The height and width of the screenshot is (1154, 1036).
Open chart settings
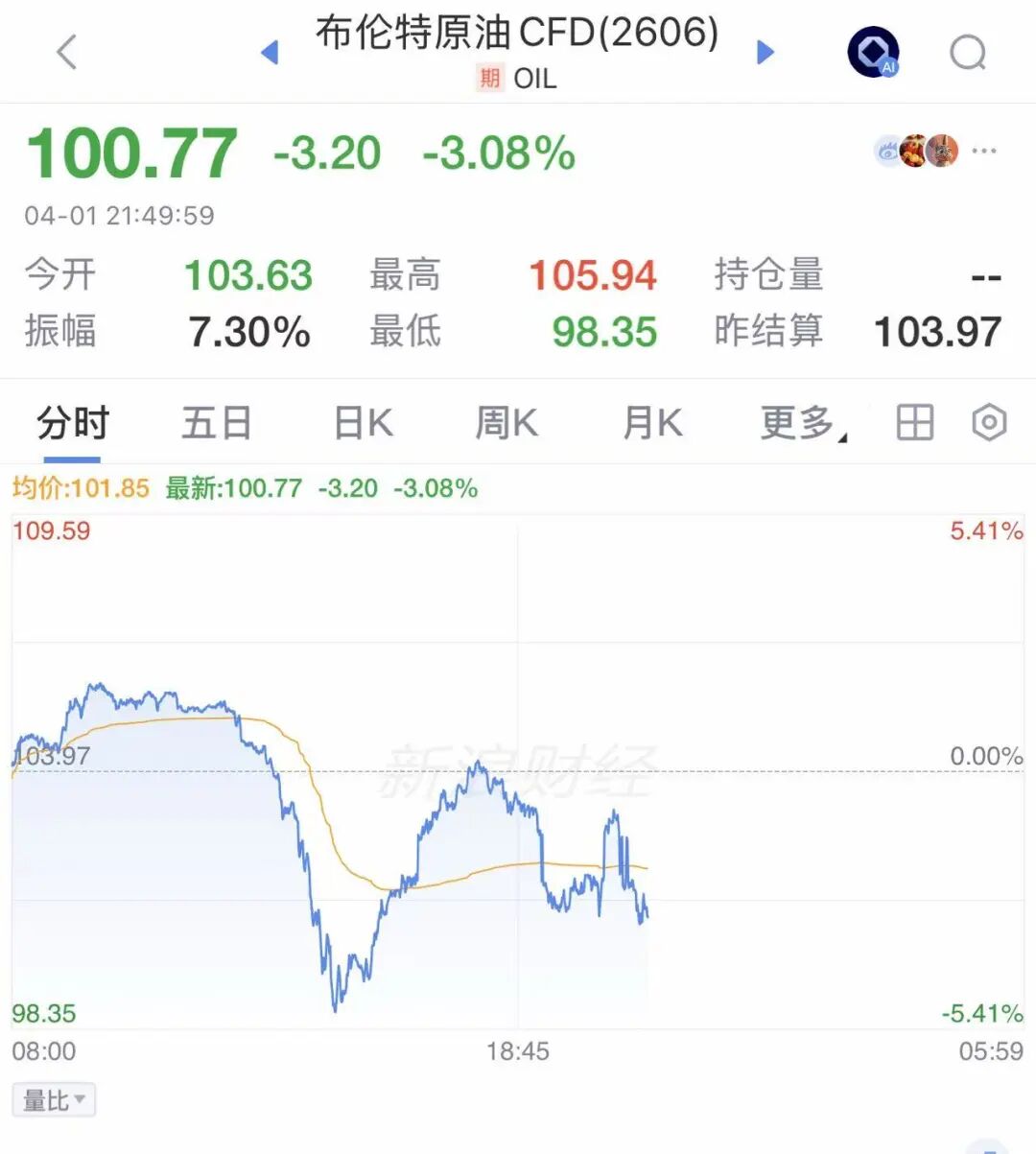(x=989, y=423)
